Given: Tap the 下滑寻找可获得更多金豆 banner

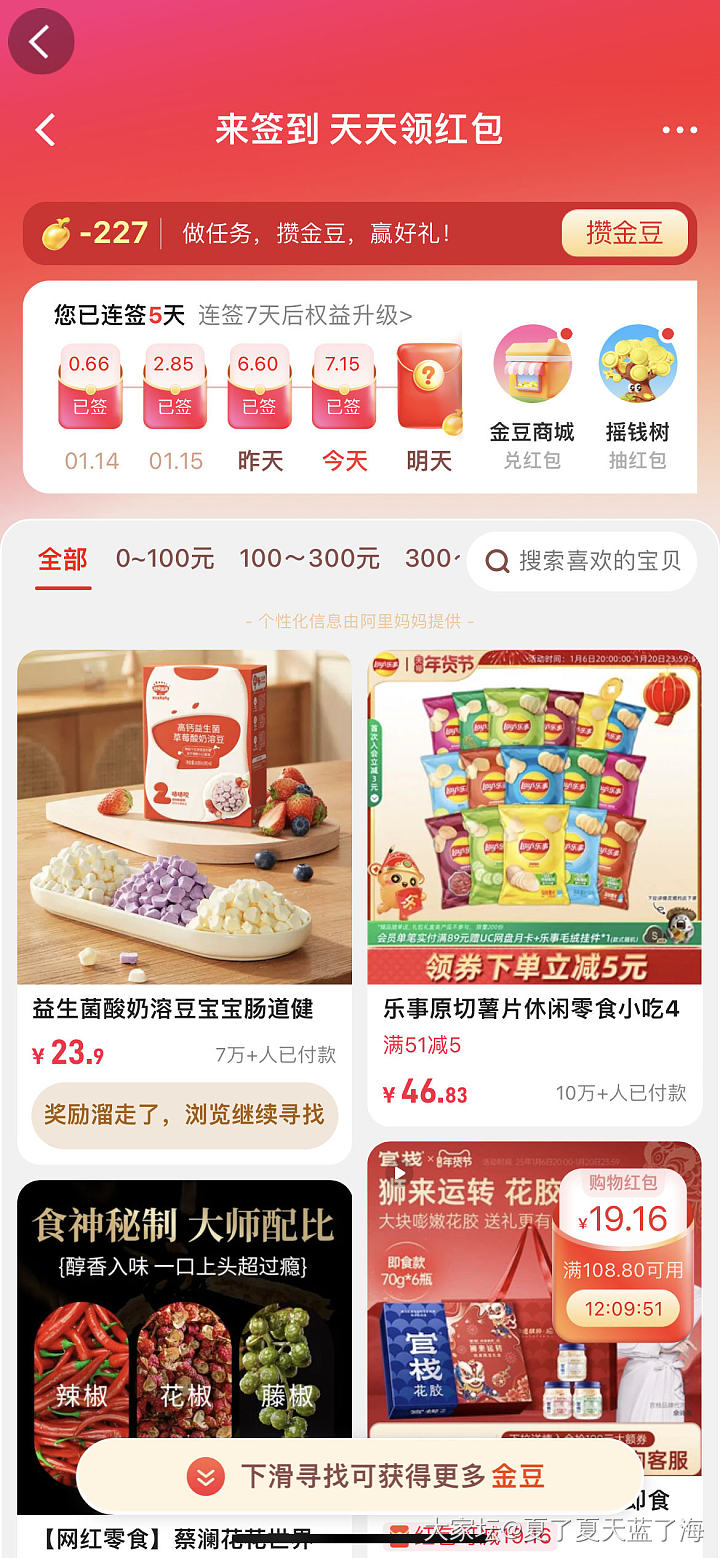Looking at the screenshot, I should (360, 1476).
